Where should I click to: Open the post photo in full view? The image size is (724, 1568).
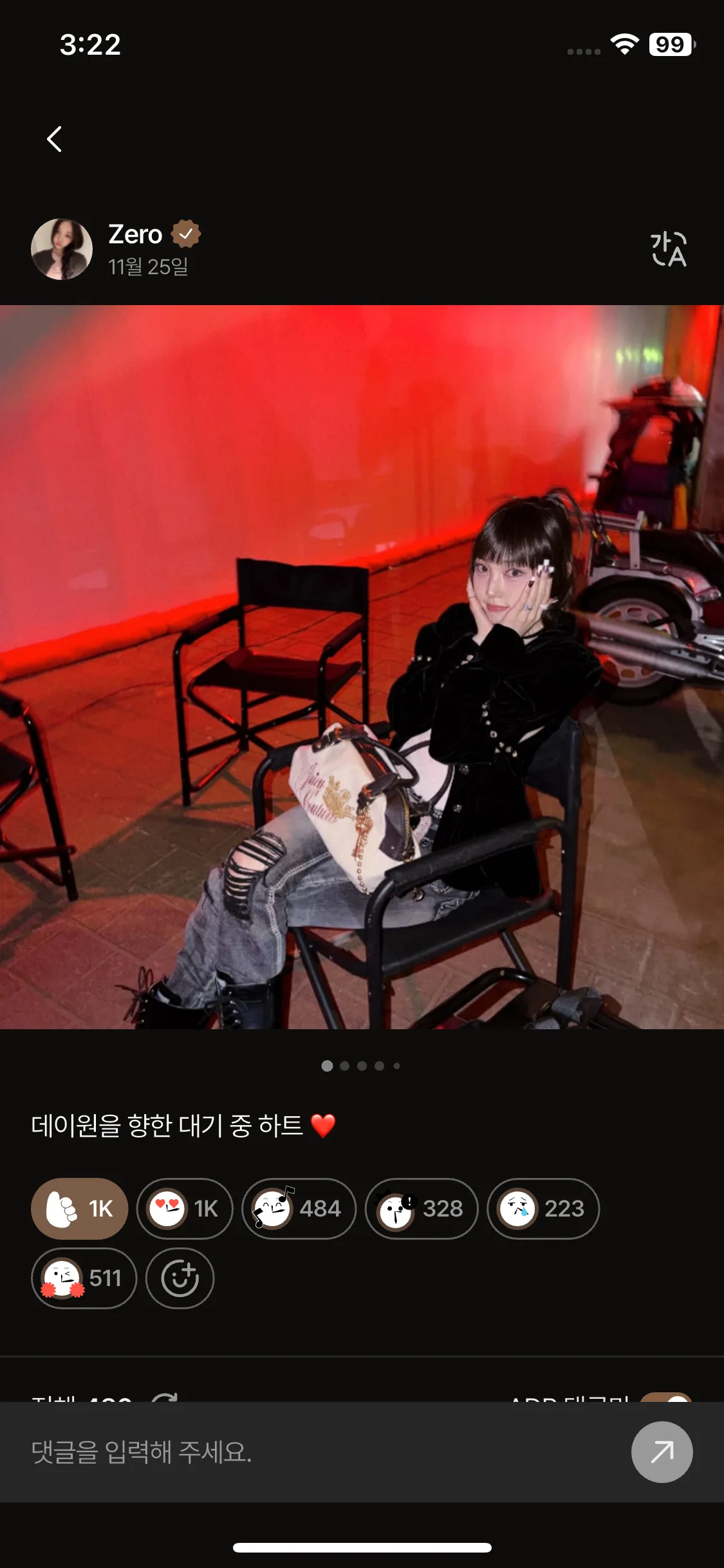point(362,667)
